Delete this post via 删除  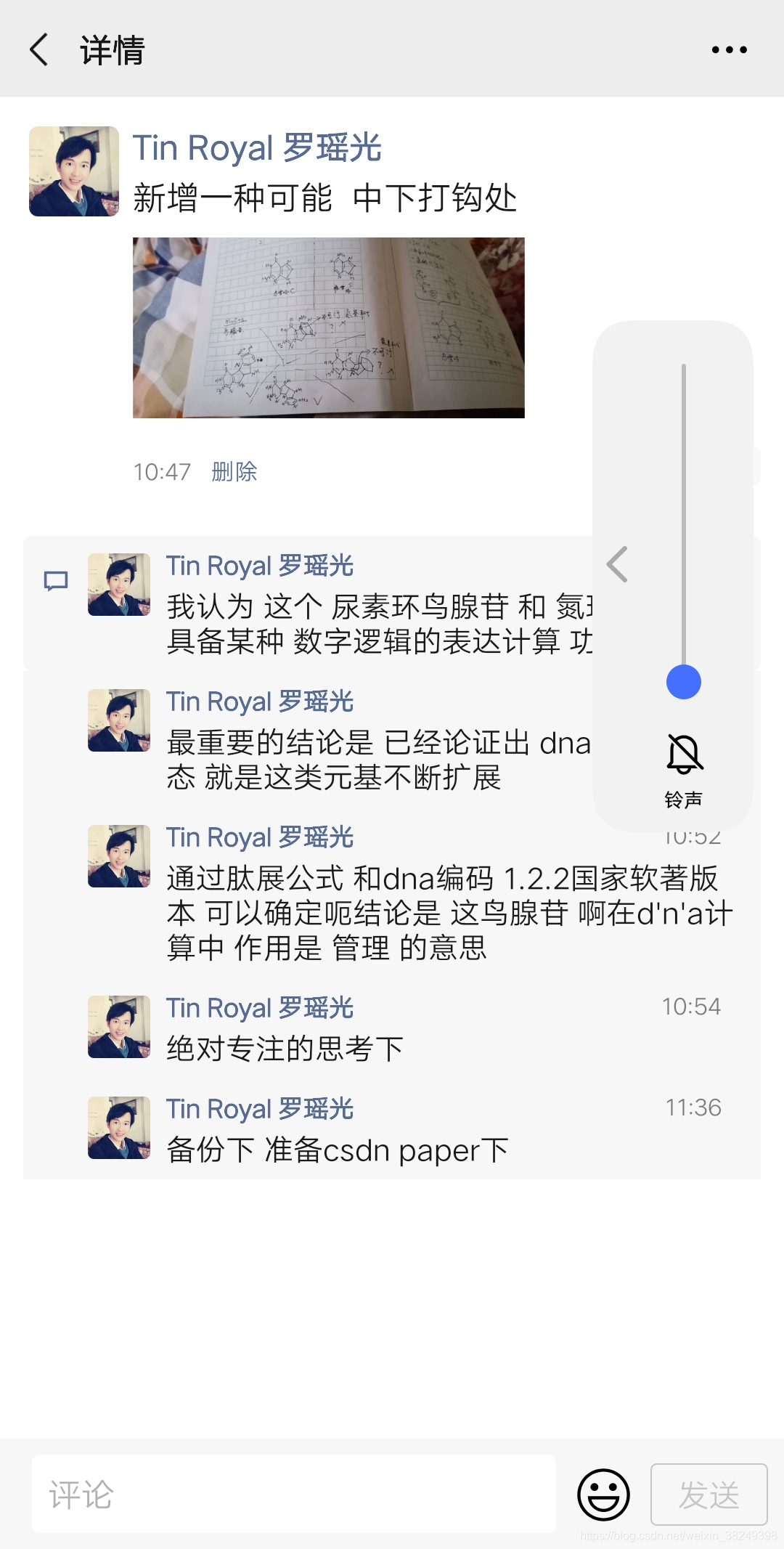point(234,472)
